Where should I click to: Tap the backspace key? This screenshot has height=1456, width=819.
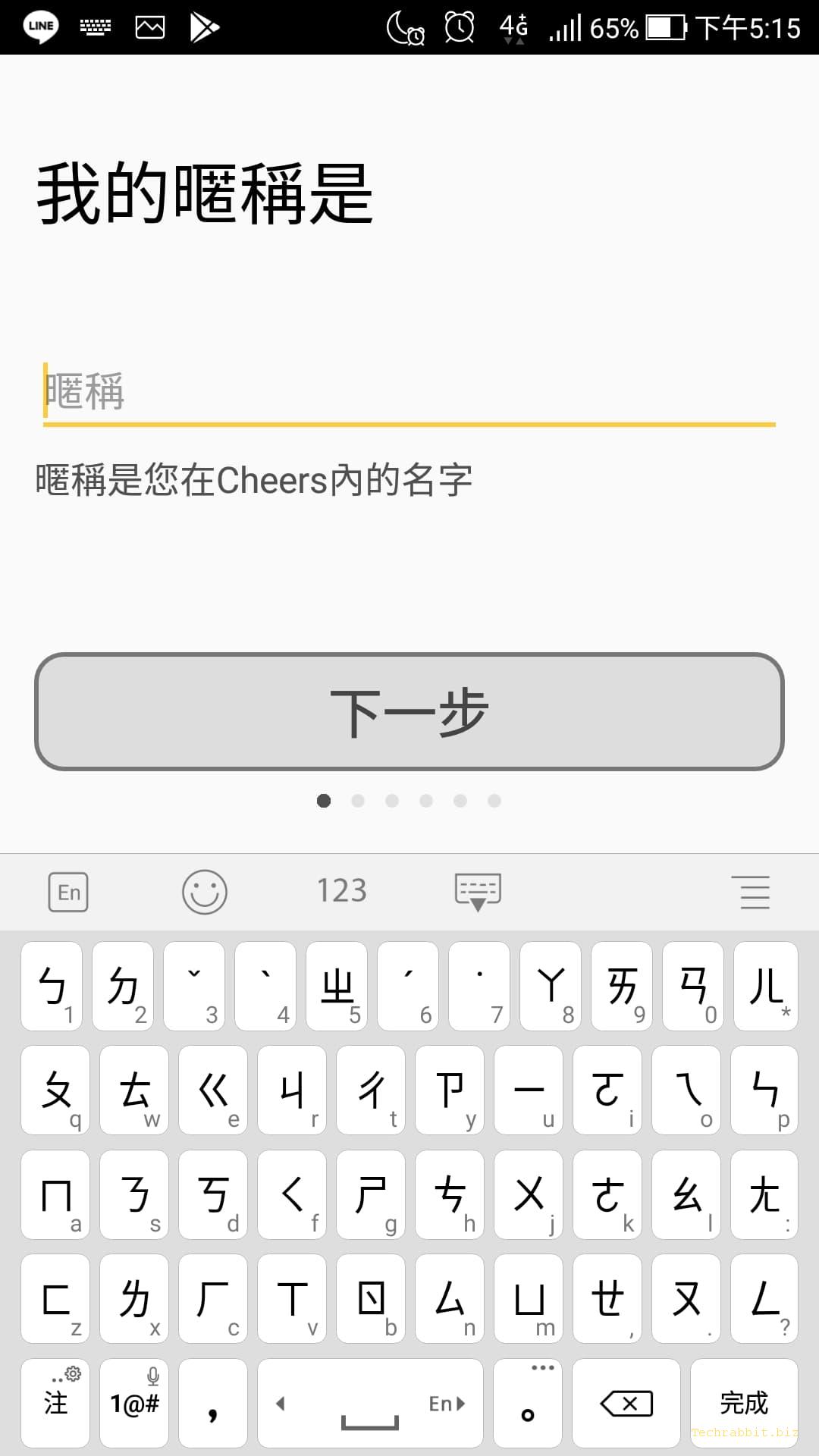[626, 1403]
